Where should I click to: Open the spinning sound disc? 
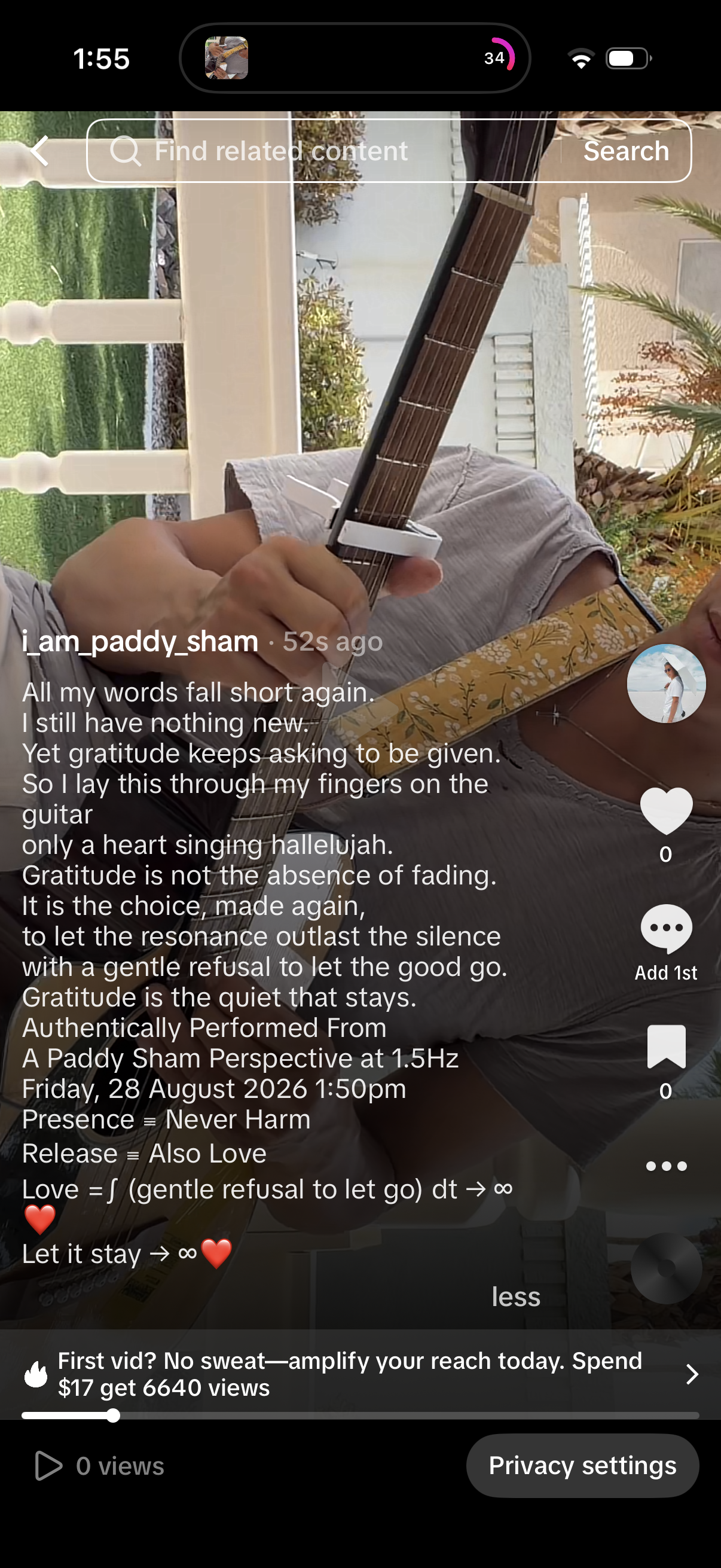tap(666, 1268)
